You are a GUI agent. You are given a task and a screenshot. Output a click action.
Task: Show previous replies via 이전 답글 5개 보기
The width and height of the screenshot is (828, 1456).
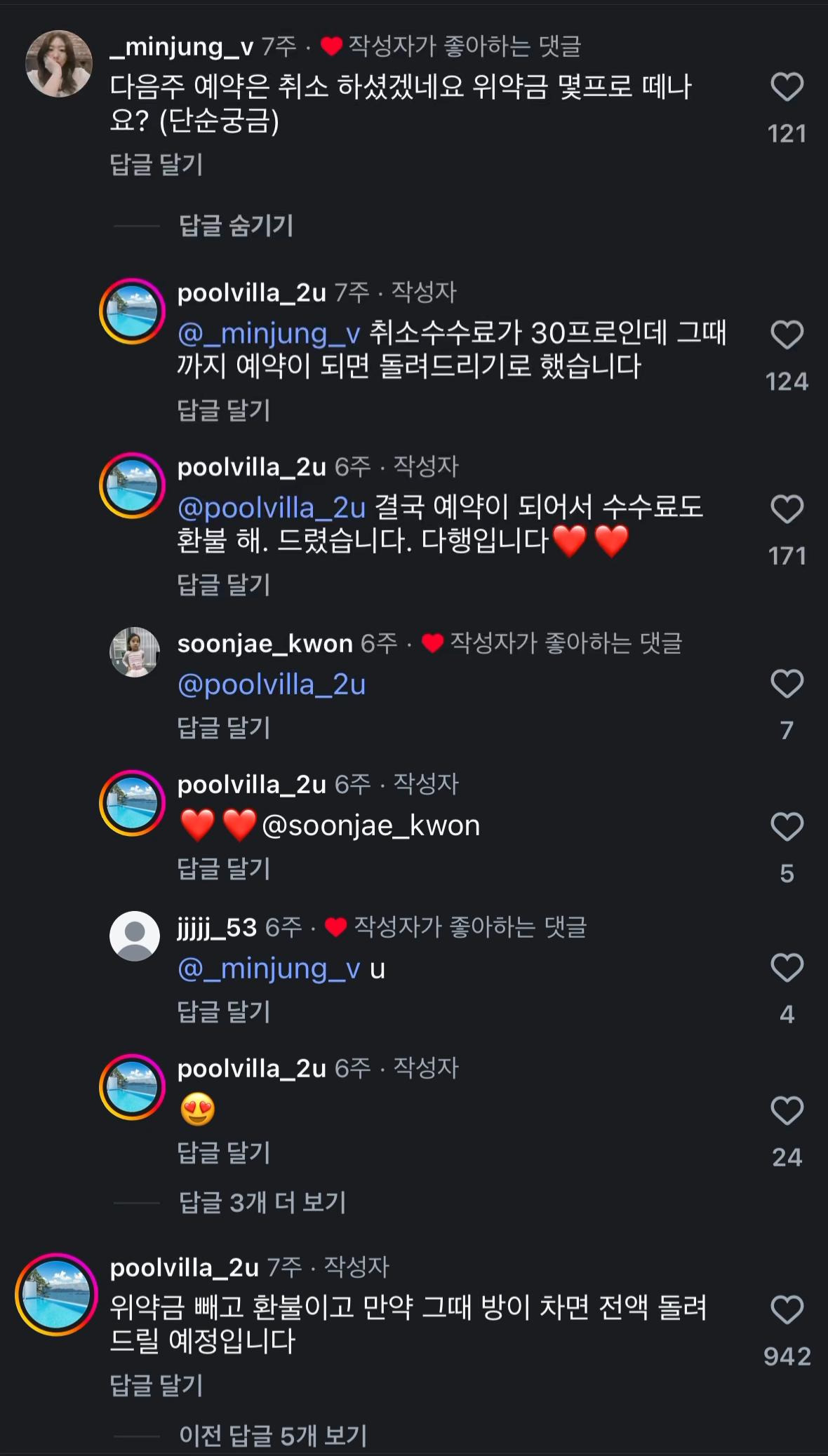point(273,1436)
